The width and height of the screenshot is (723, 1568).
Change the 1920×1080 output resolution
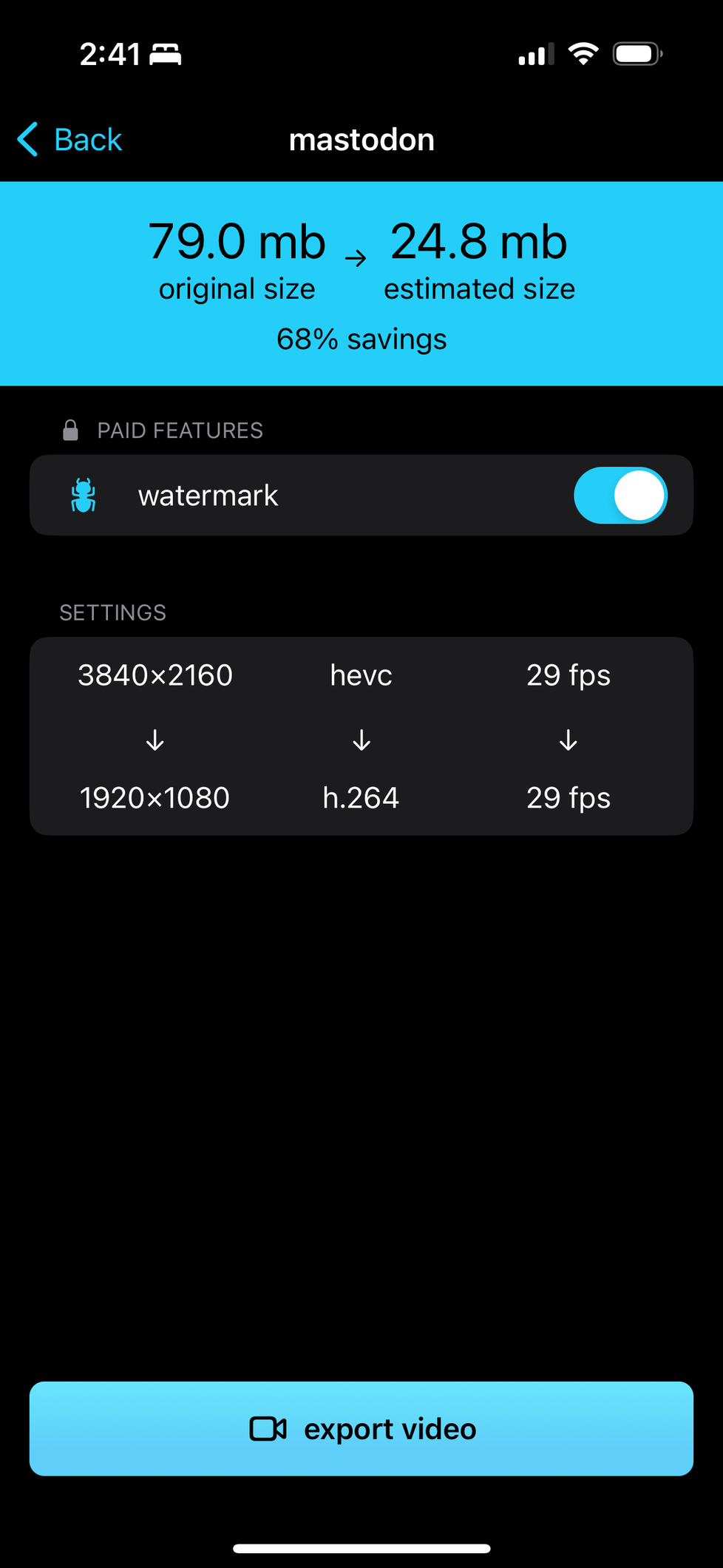[155, 797]
